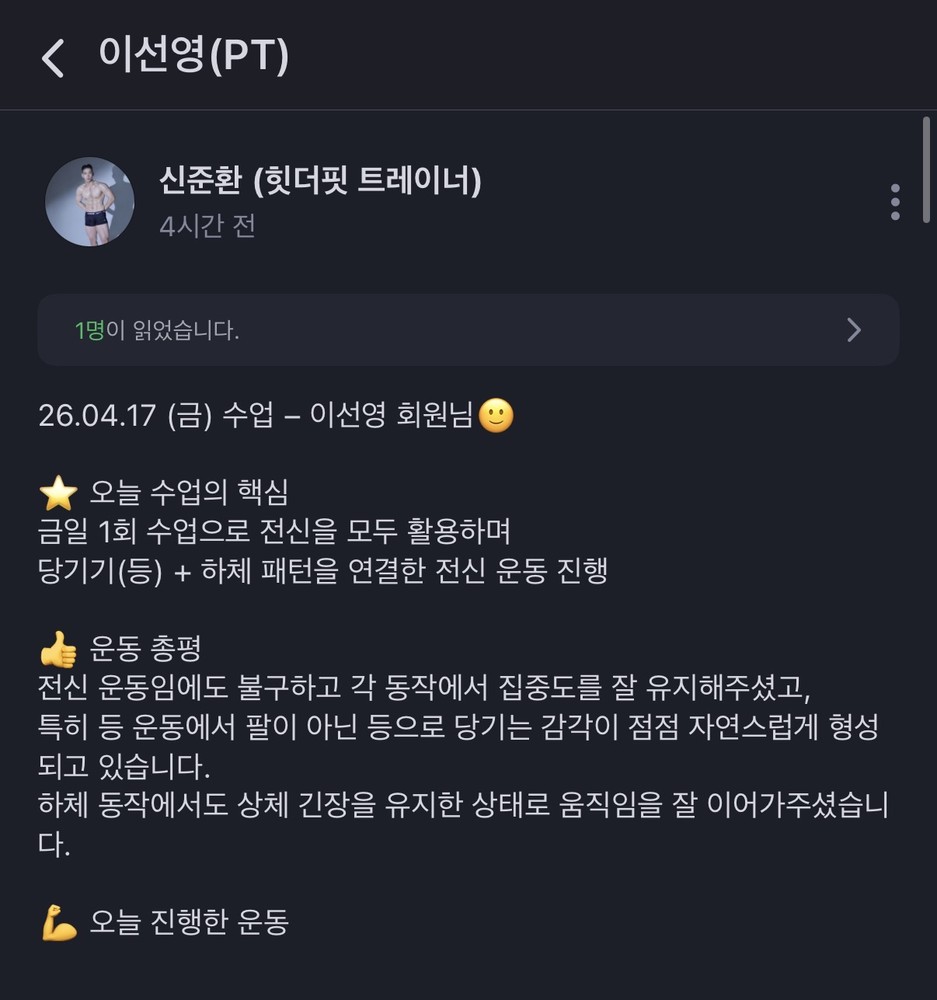
Task: View 신준환 trainer's profile photo
Action: click(90, 202)
